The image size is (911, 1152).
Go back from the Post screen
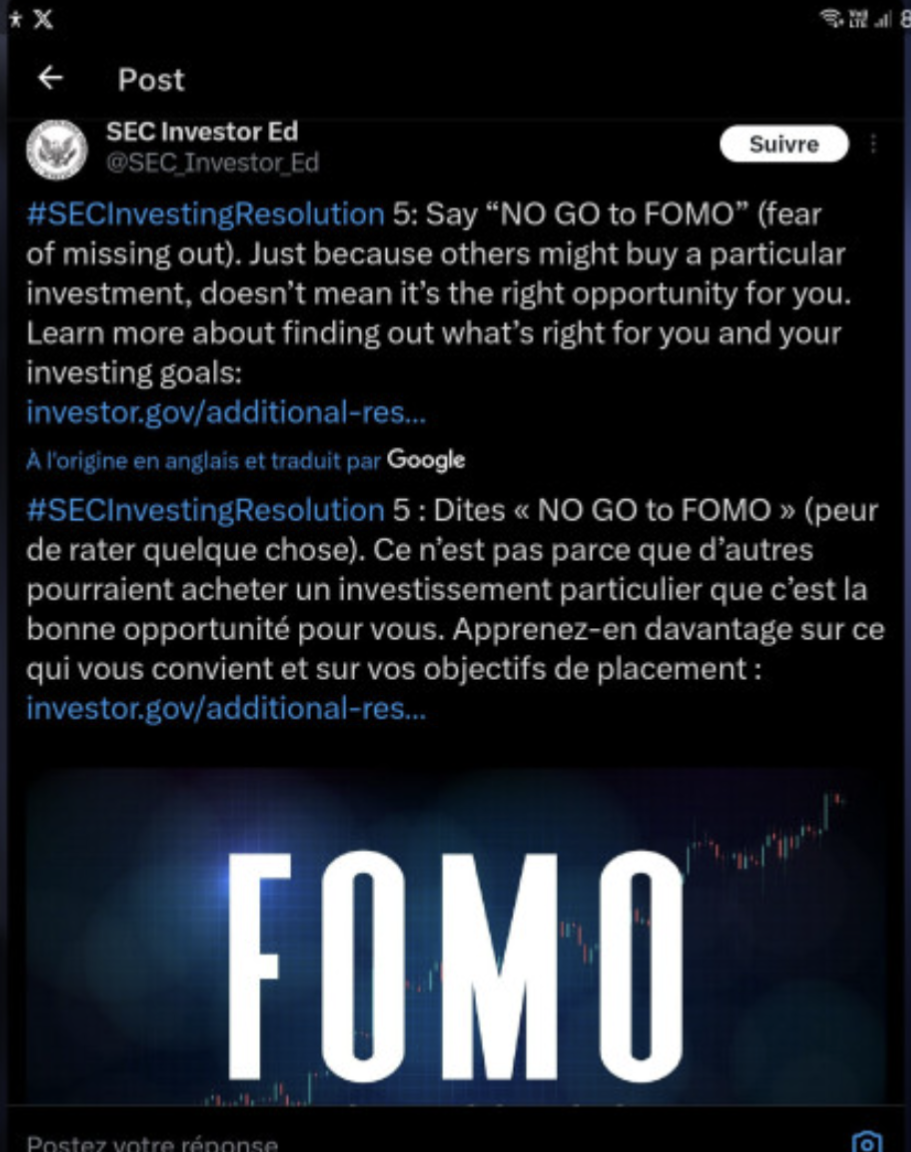50,79
